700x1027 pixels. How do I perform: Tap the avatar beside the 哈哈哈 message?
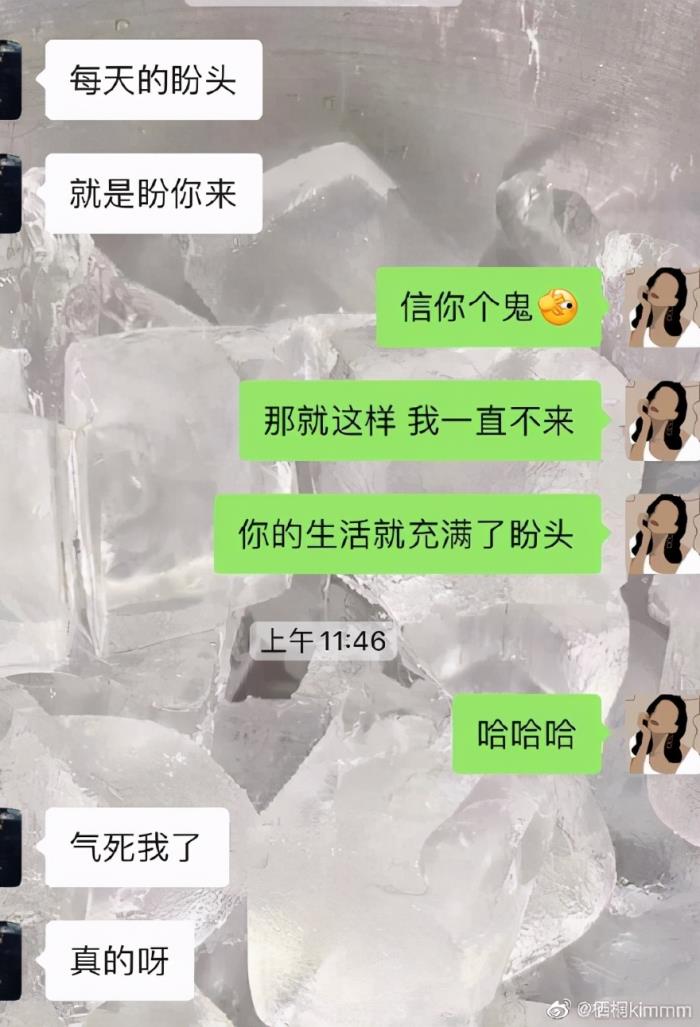tap(662, 734)
